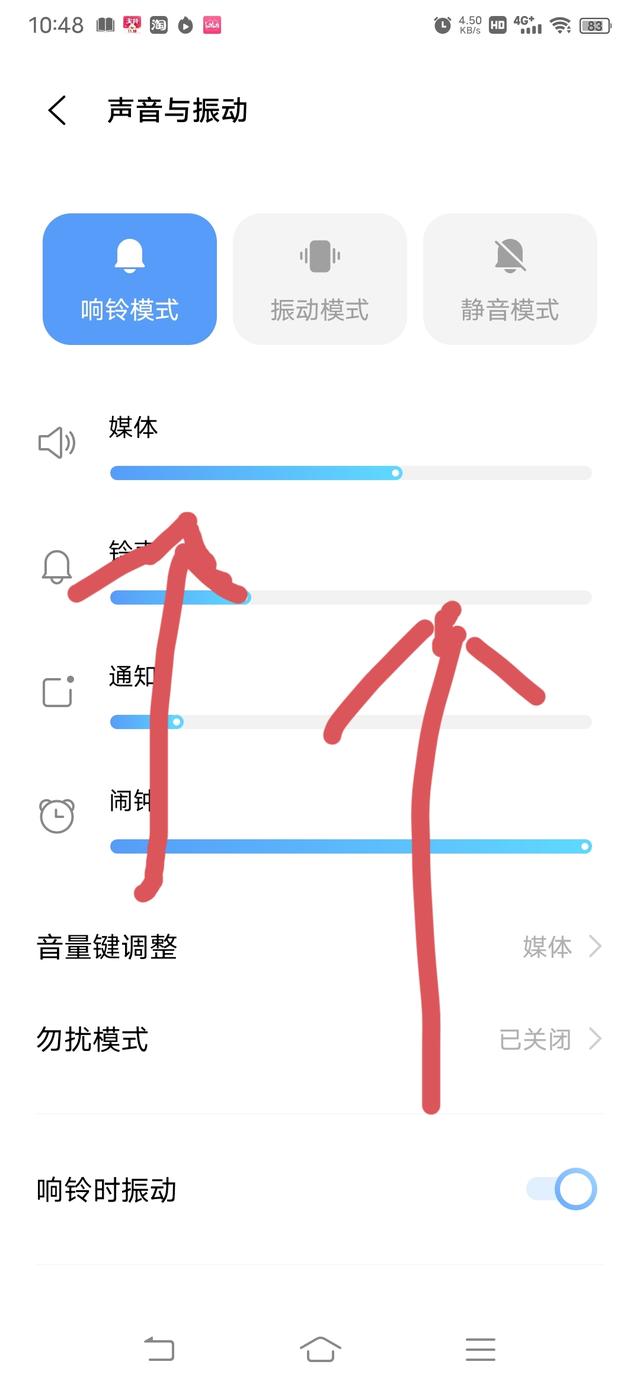Select 响铃模式 ring mode
This screenshot has width=640, height=1387.
click(130, 279)
